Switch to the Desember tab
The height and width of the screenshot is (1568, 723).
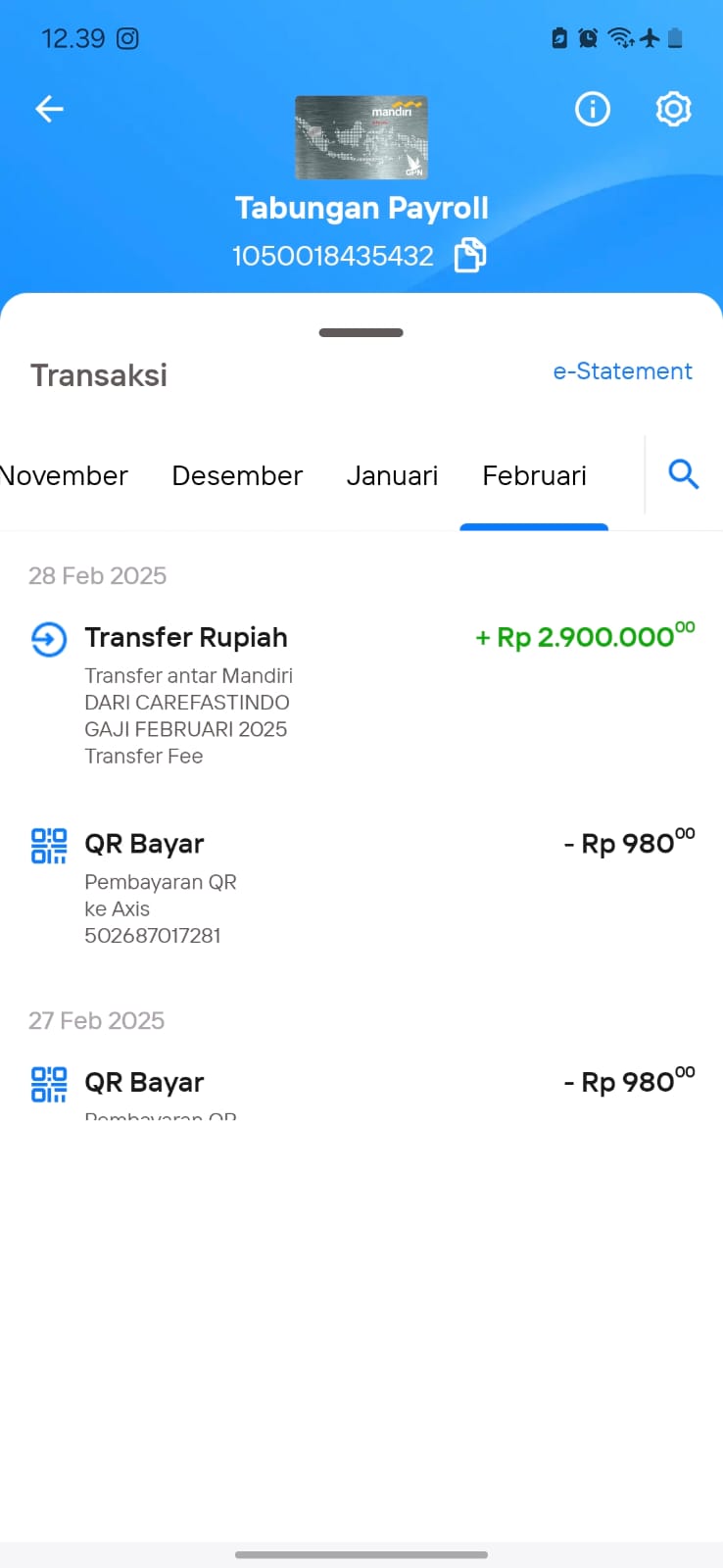coord(237,475)
